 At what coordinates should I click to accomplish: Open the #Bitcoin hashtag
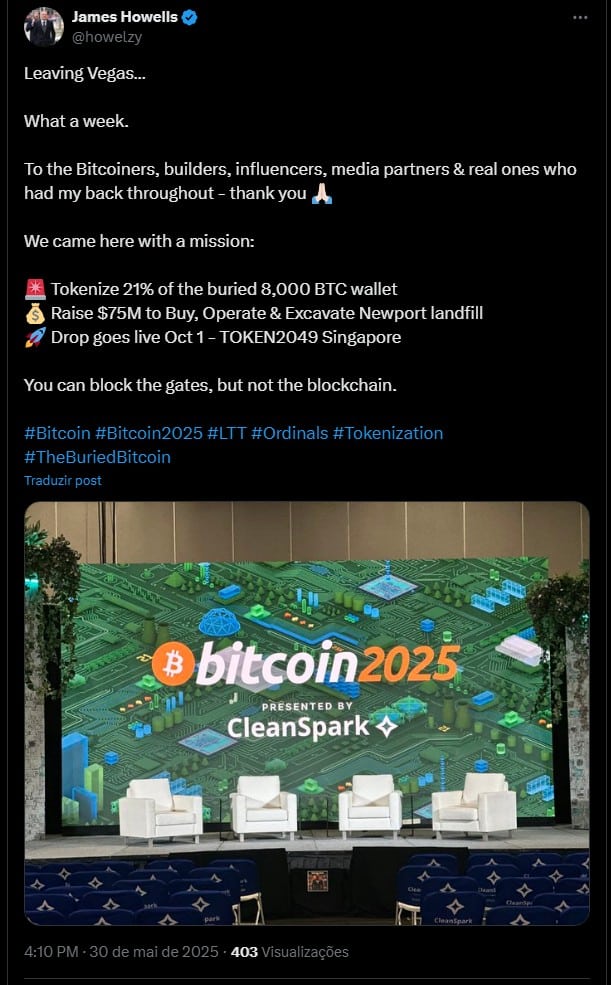point(57,433)
